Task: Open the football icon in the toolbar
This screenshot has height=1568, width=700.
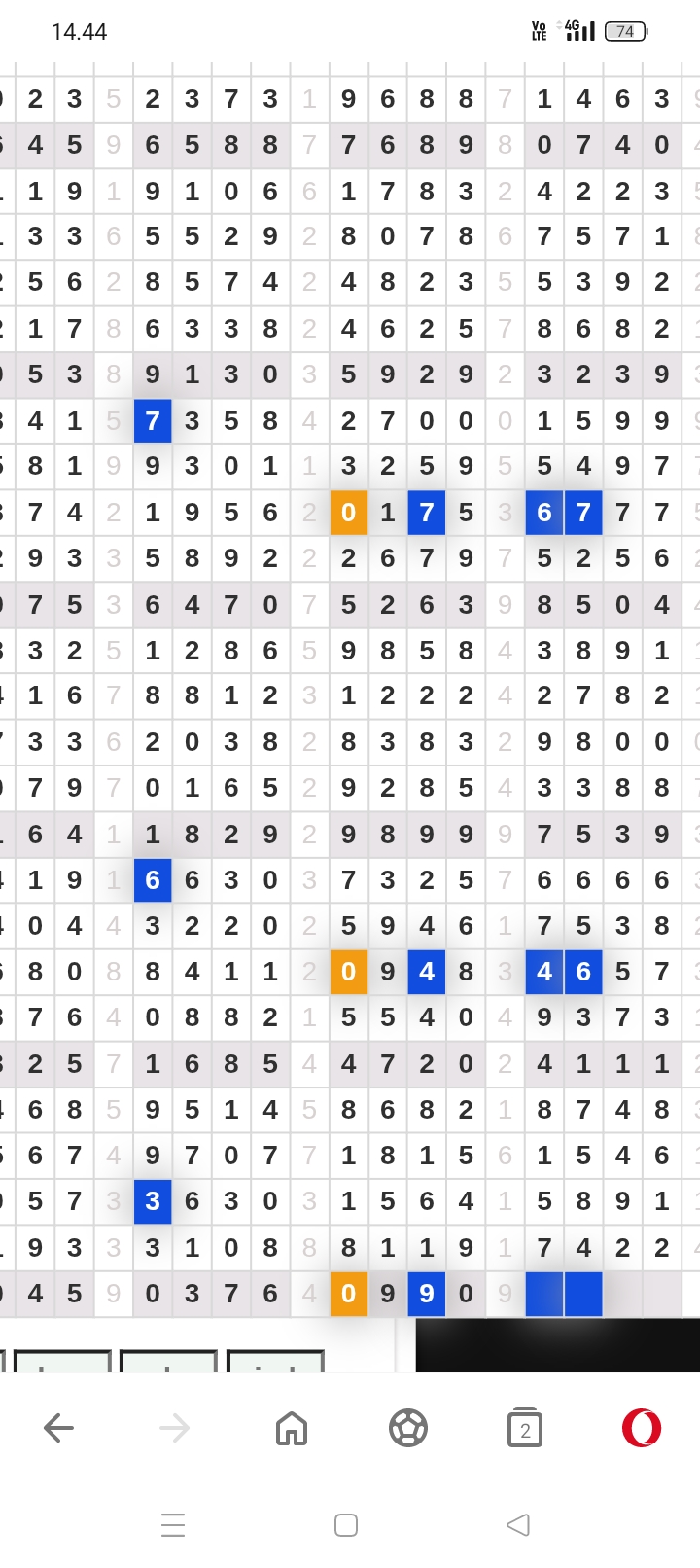Action: point(408,1428)
